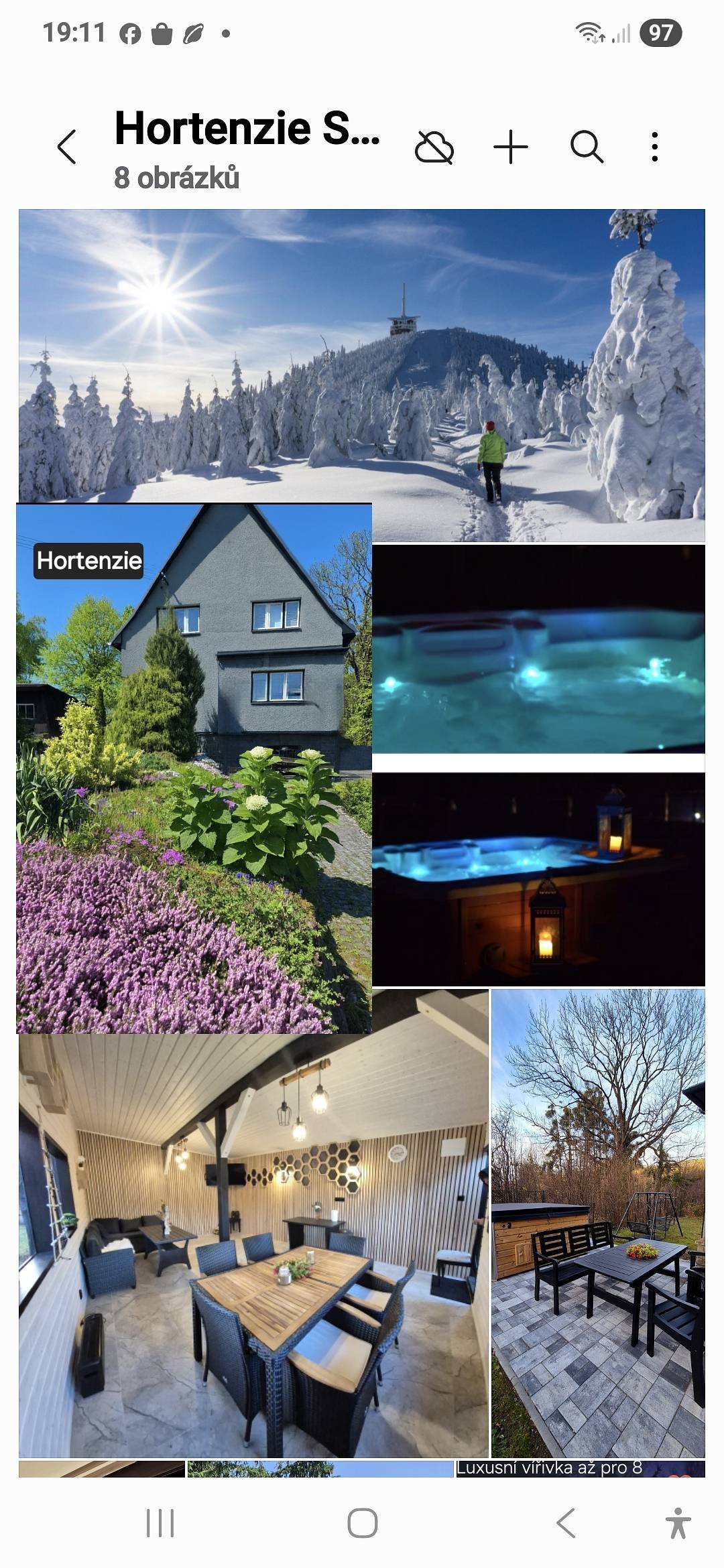Open search with the magnifier icon

pos(587,147)
